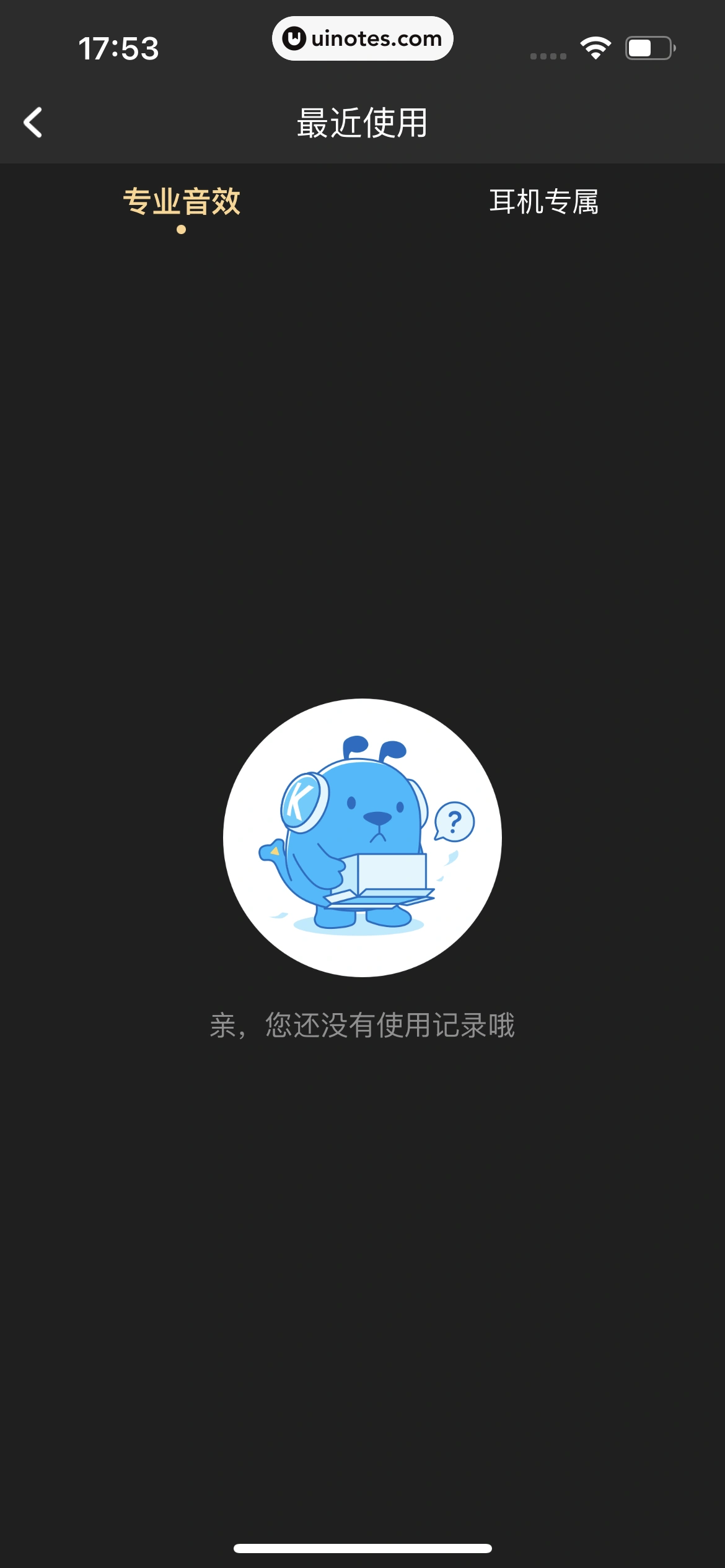Switch to the 耳机专属 tab
The height and width of the screenshot is (1568, 725).
coord(543,202)
